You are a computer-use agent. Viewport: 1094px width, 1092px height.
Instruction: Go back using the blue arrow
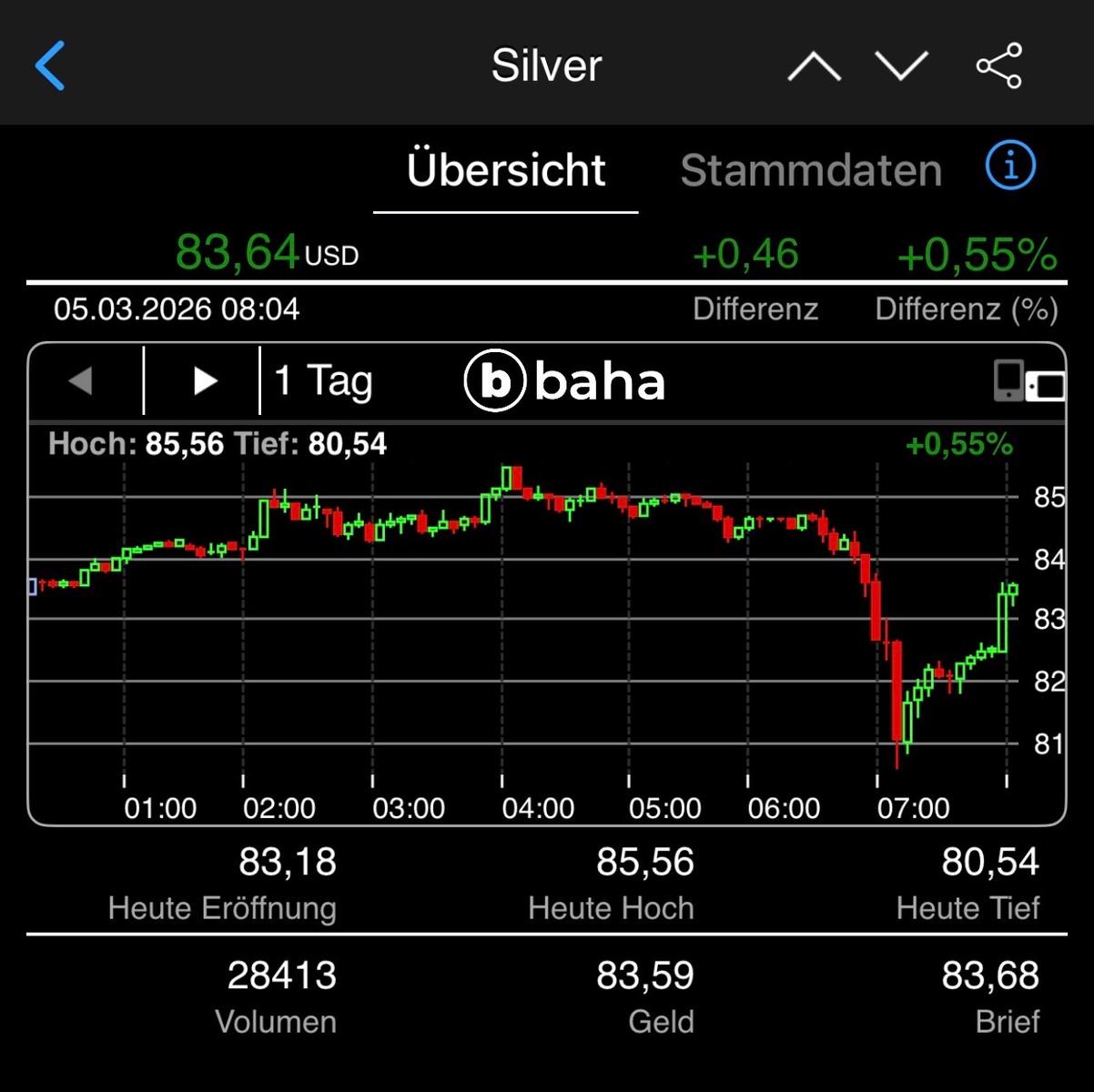[51, 66]
